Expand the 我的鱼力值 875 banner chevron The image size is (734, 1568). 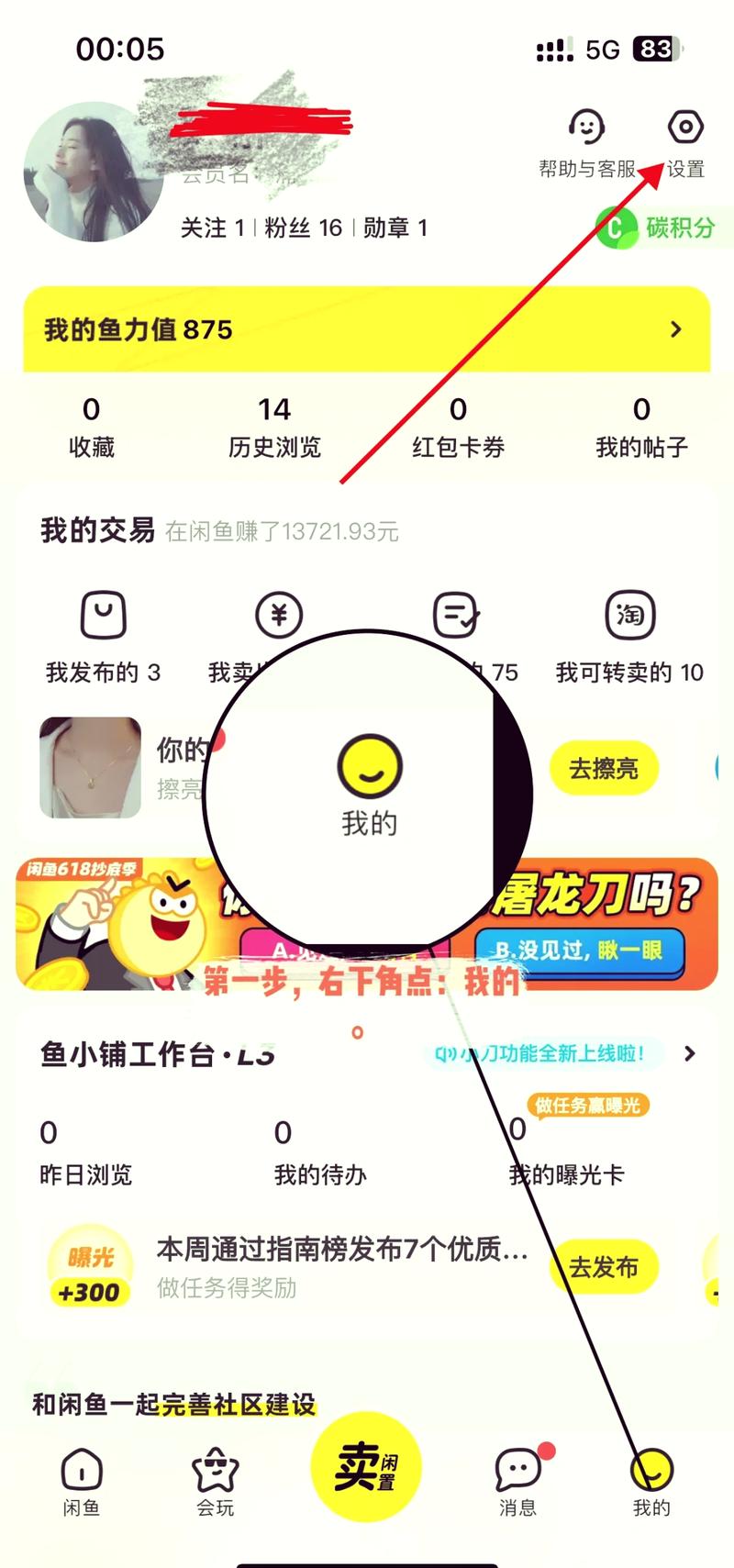pos(675,328)
